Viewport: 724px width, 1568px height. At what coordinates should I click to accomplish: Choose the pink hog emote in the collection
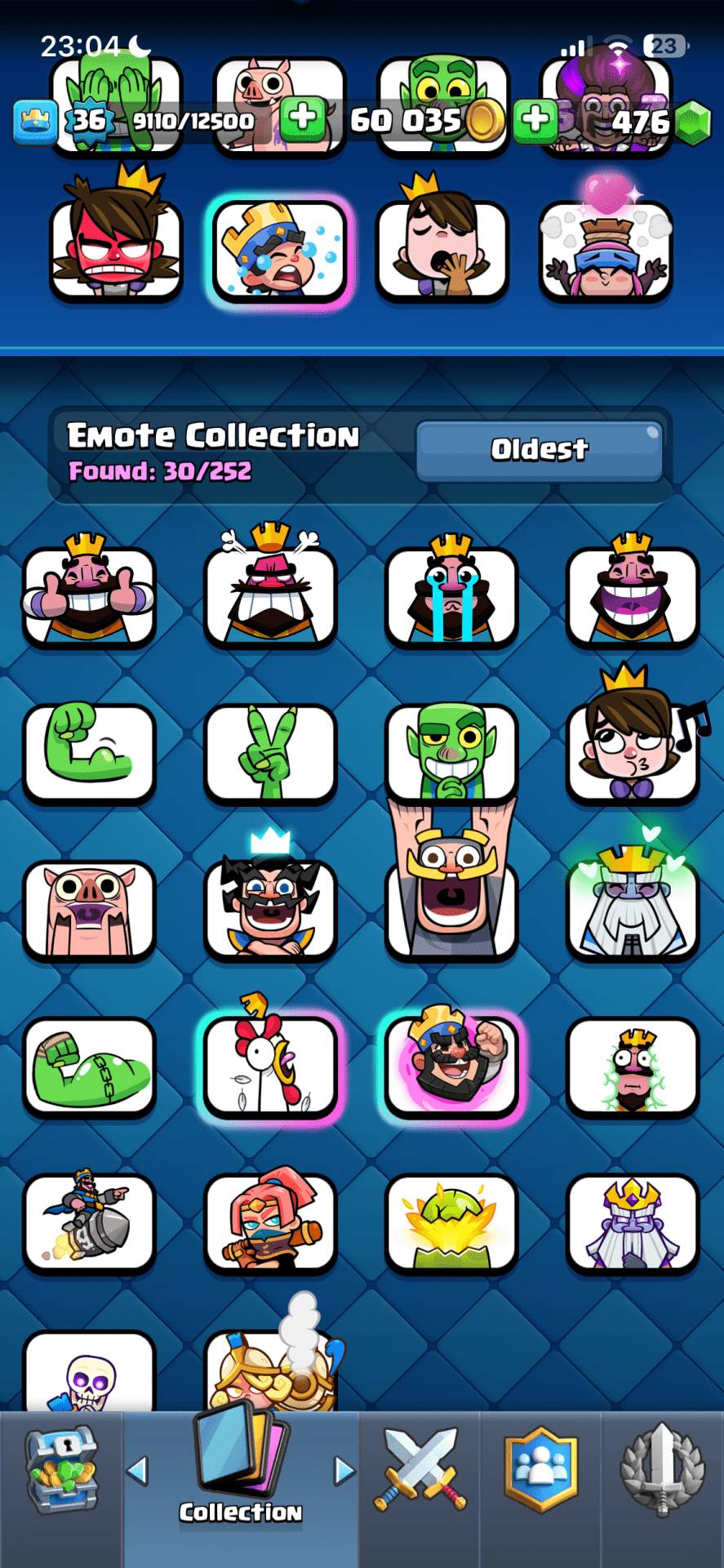(89, 908)
